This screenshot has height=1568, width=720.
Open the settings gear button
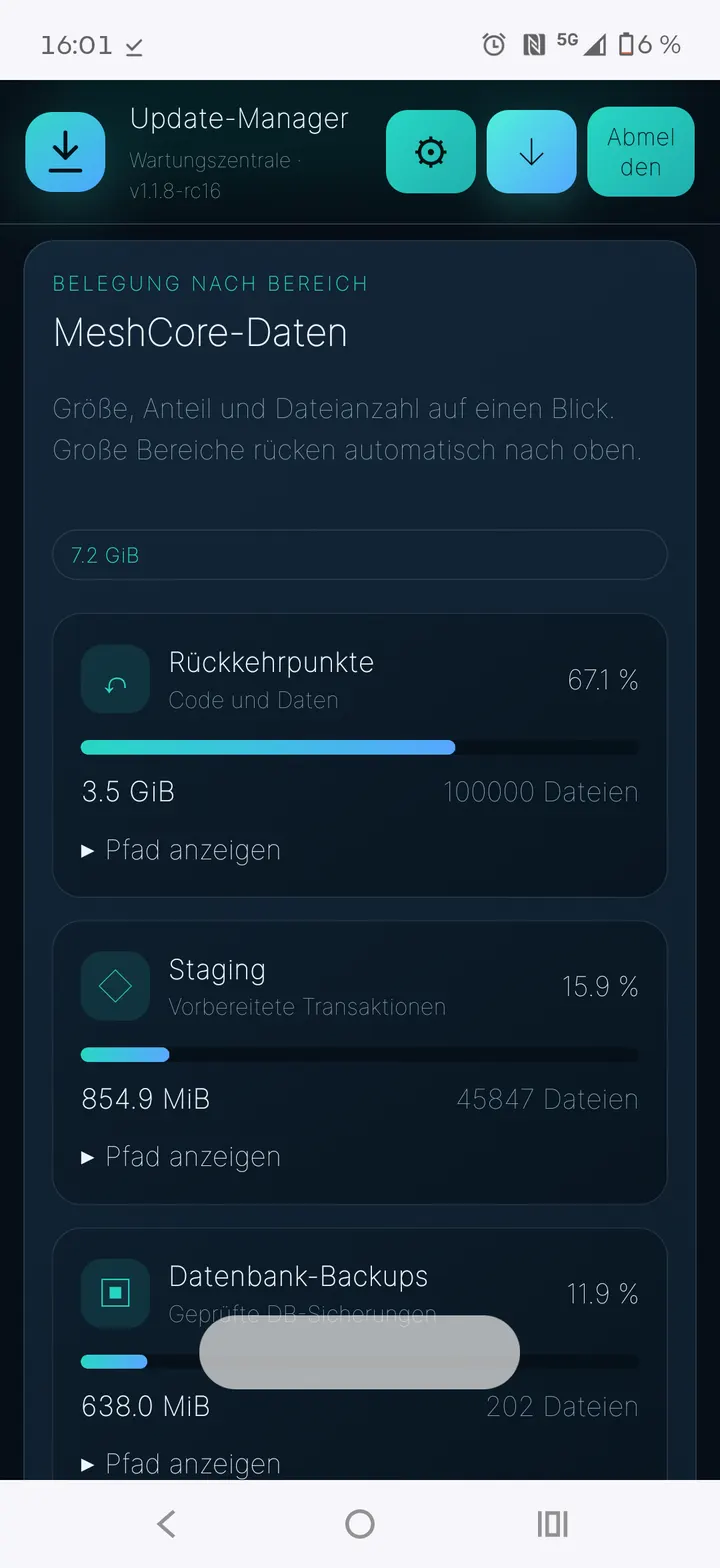pos(431,152)
